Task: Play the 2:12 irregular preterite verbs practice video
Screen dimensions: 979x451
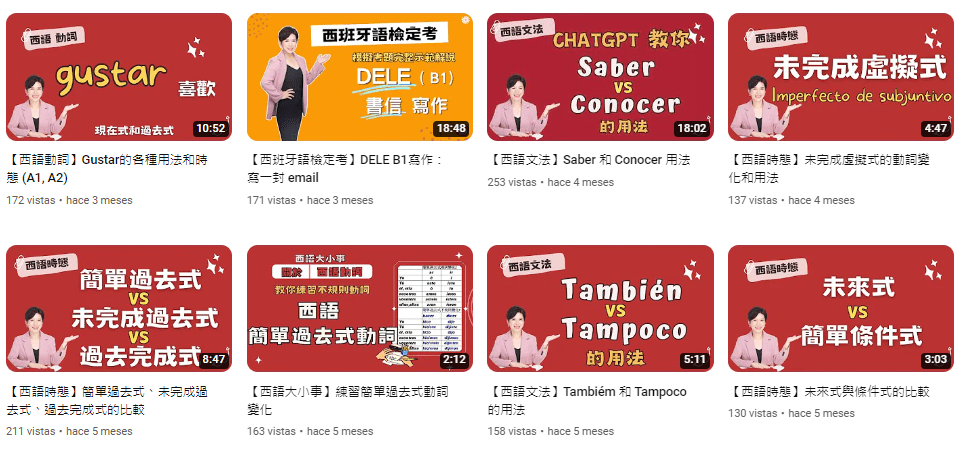Action: pos(359,308)
